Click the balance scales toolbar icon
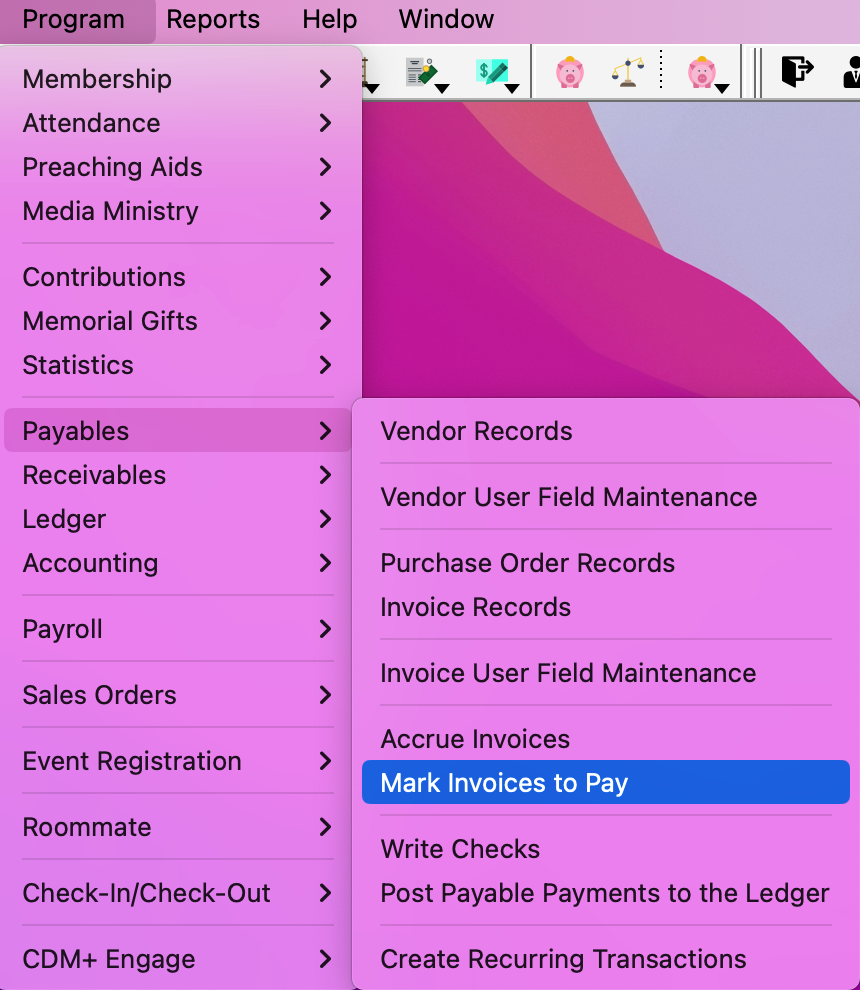The width and height of the screenshot is (860, 990). tap(629, 72)
